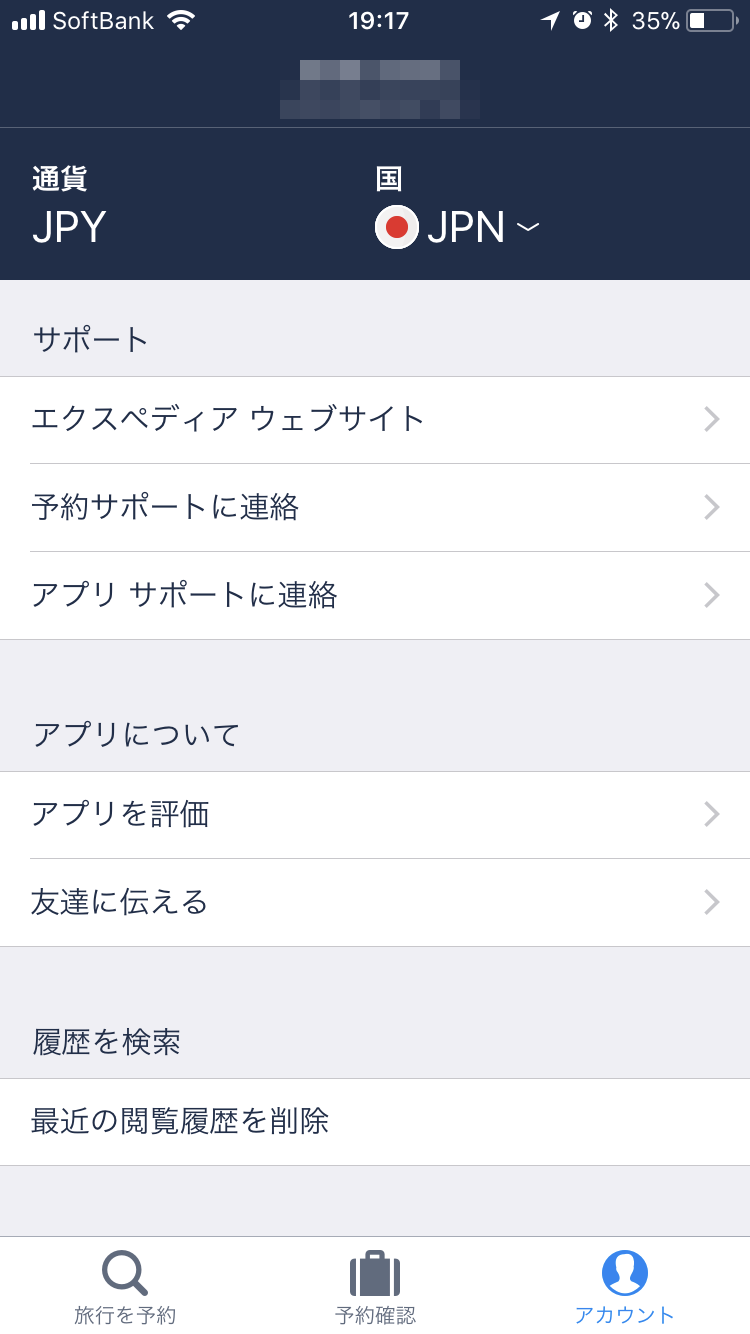Go to the 予約確認 tab

[x=375, y=1287]
